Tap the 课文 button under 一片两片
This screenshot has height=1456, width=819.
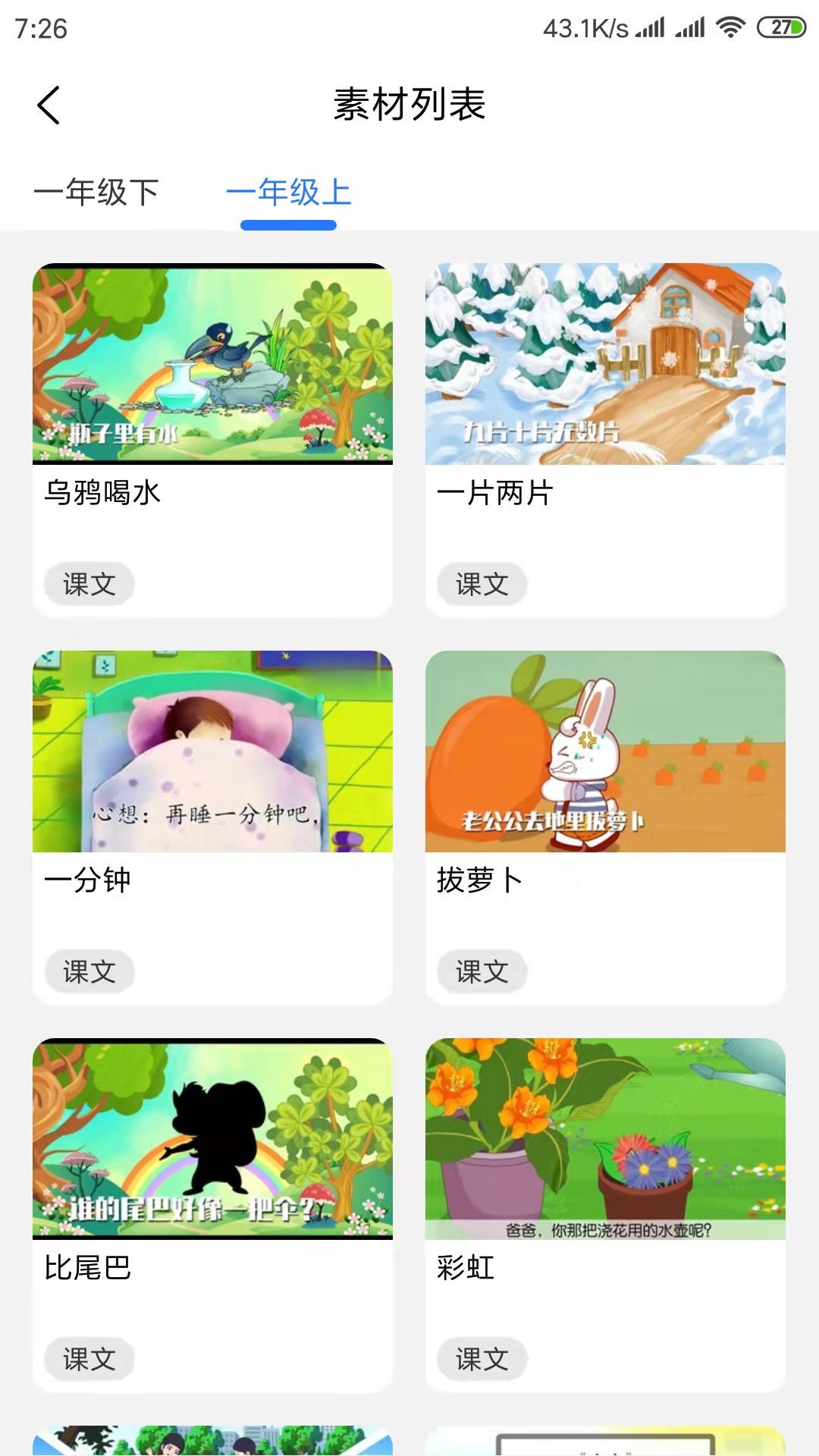click(482, 584)
